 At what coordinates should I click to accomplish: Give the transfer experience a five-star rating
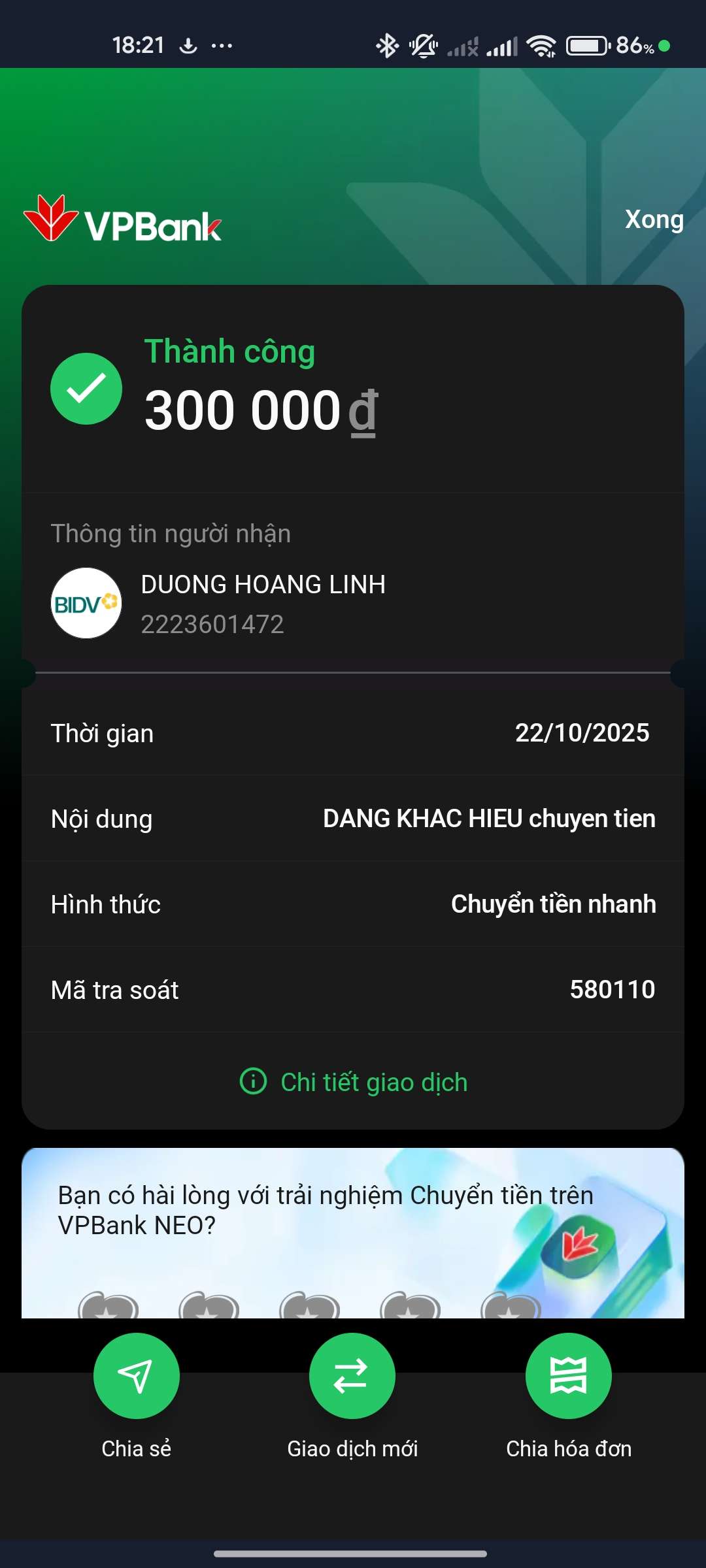[511, 1306]
